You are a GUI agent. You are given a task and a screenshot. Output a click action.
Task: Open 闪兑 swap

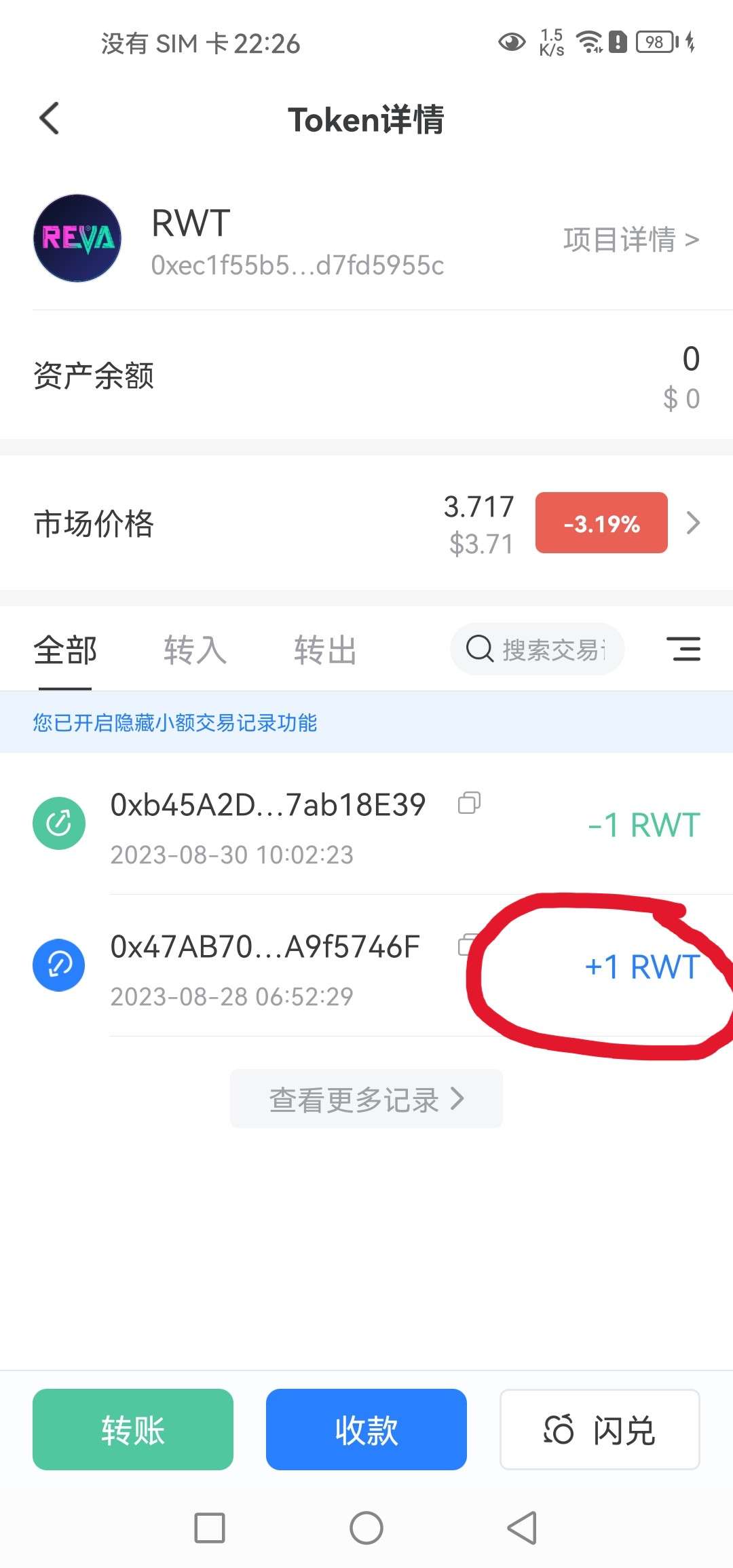click(600, 1429)
